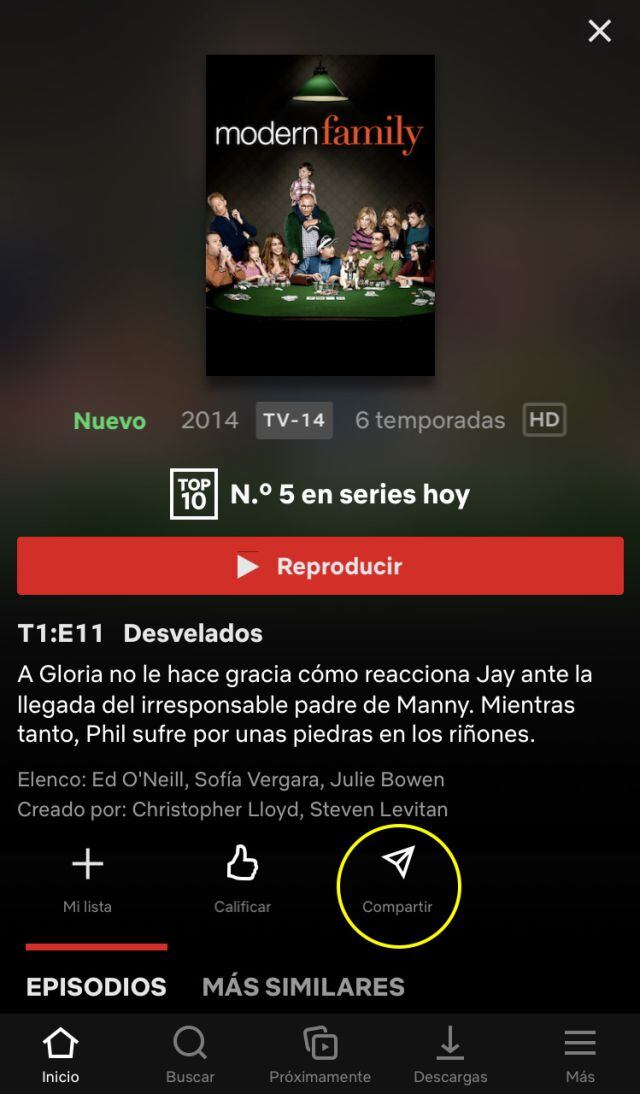Viewport: 640px width, 1094px height.
Task: Open the Buscar search tab
Action: (x=190, y=1055)
